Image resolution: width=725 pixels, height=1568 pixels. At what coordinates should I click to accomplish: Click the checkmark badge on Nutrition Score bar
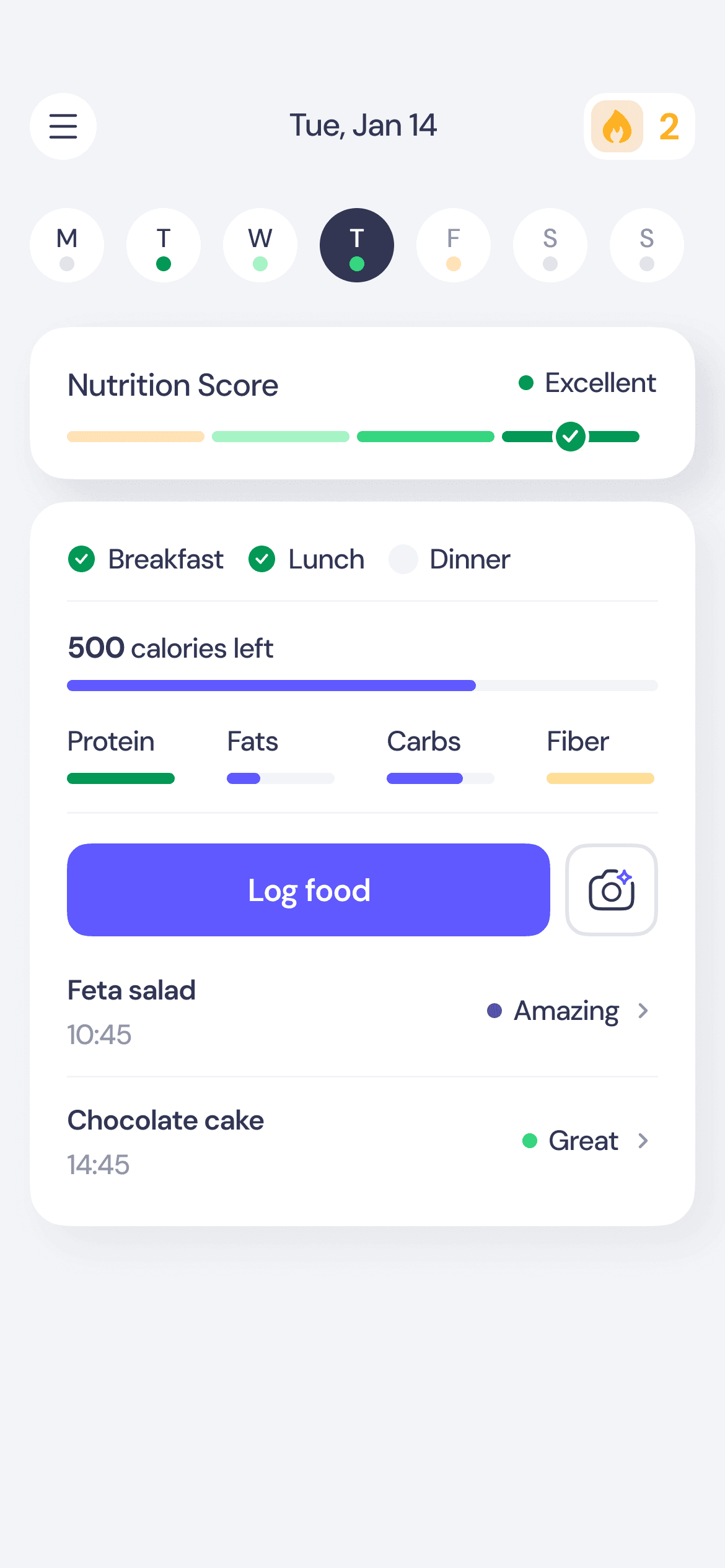(x=571, y=436)
